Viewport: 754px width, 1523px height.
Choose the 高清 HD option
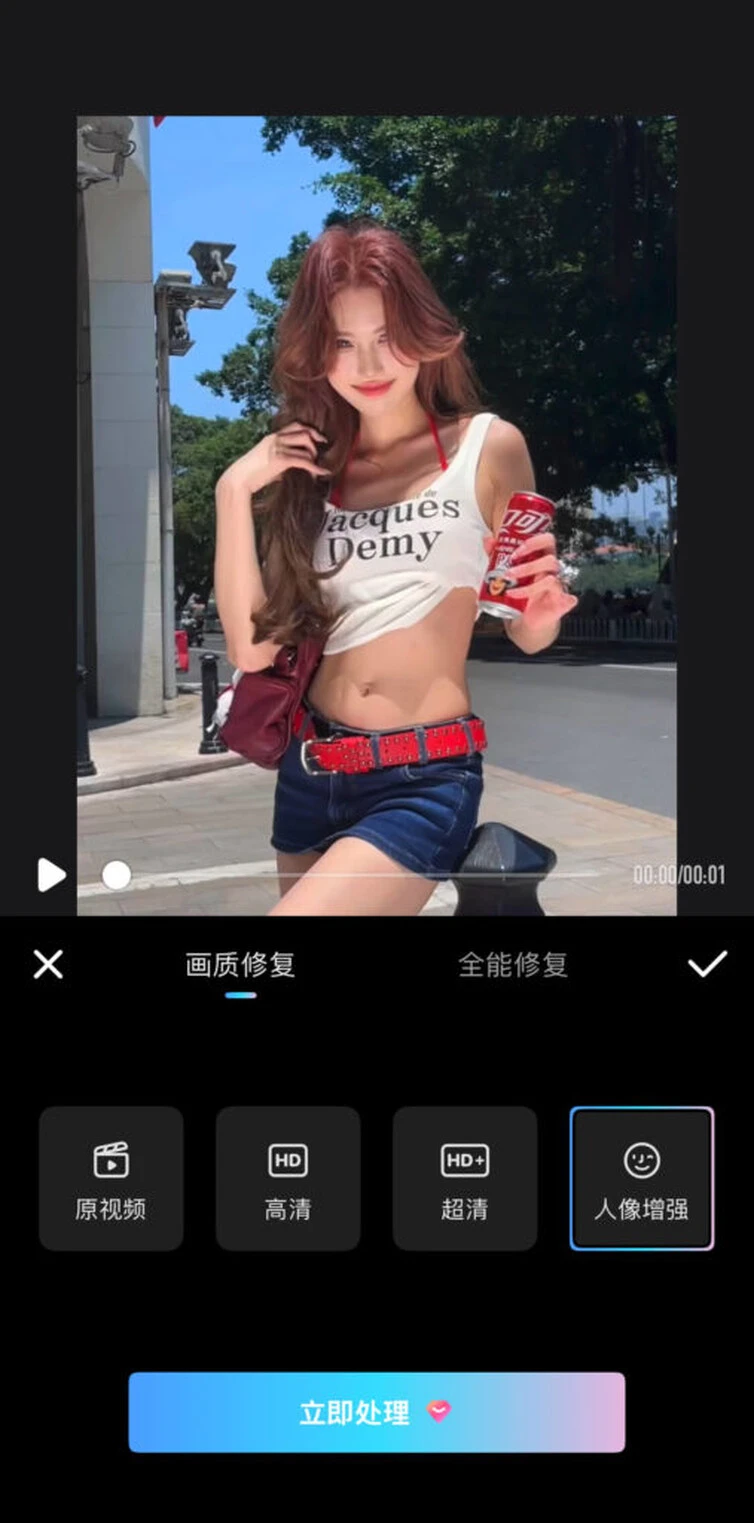[288, 1178]
